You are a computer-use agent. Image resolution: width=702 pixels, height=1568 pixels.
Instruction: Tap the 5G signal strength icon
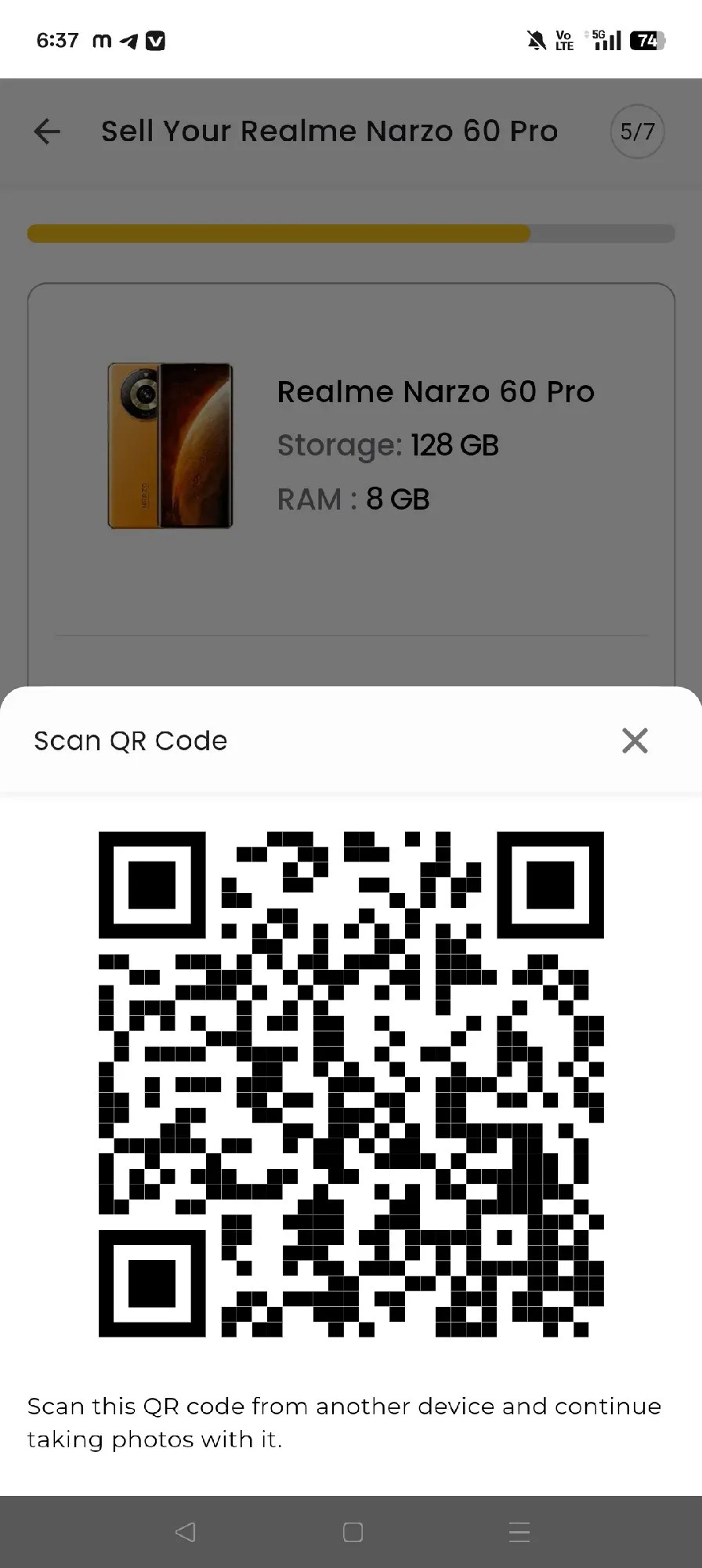coord(606,40)
